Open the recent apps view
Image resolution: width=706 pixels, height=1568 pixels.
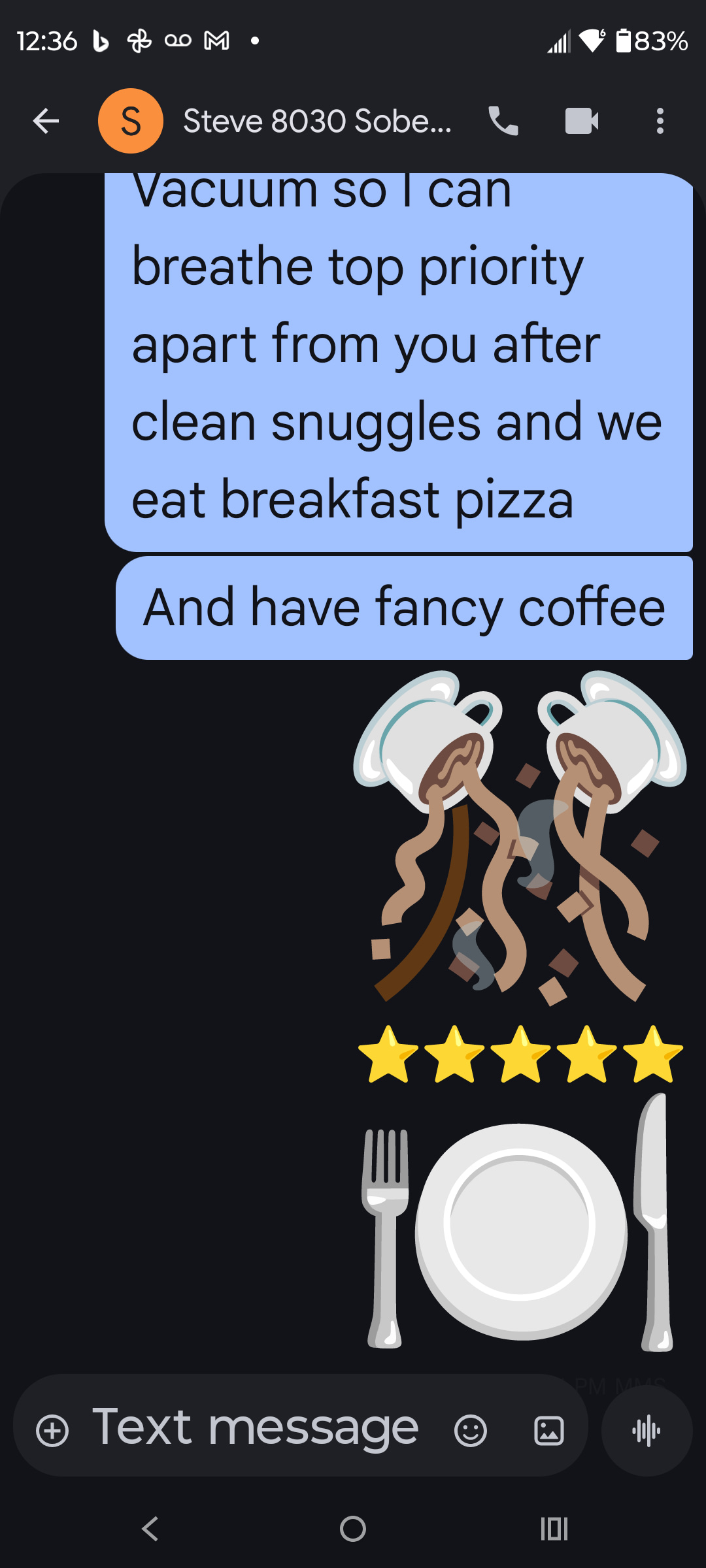tap(554, 1529)
